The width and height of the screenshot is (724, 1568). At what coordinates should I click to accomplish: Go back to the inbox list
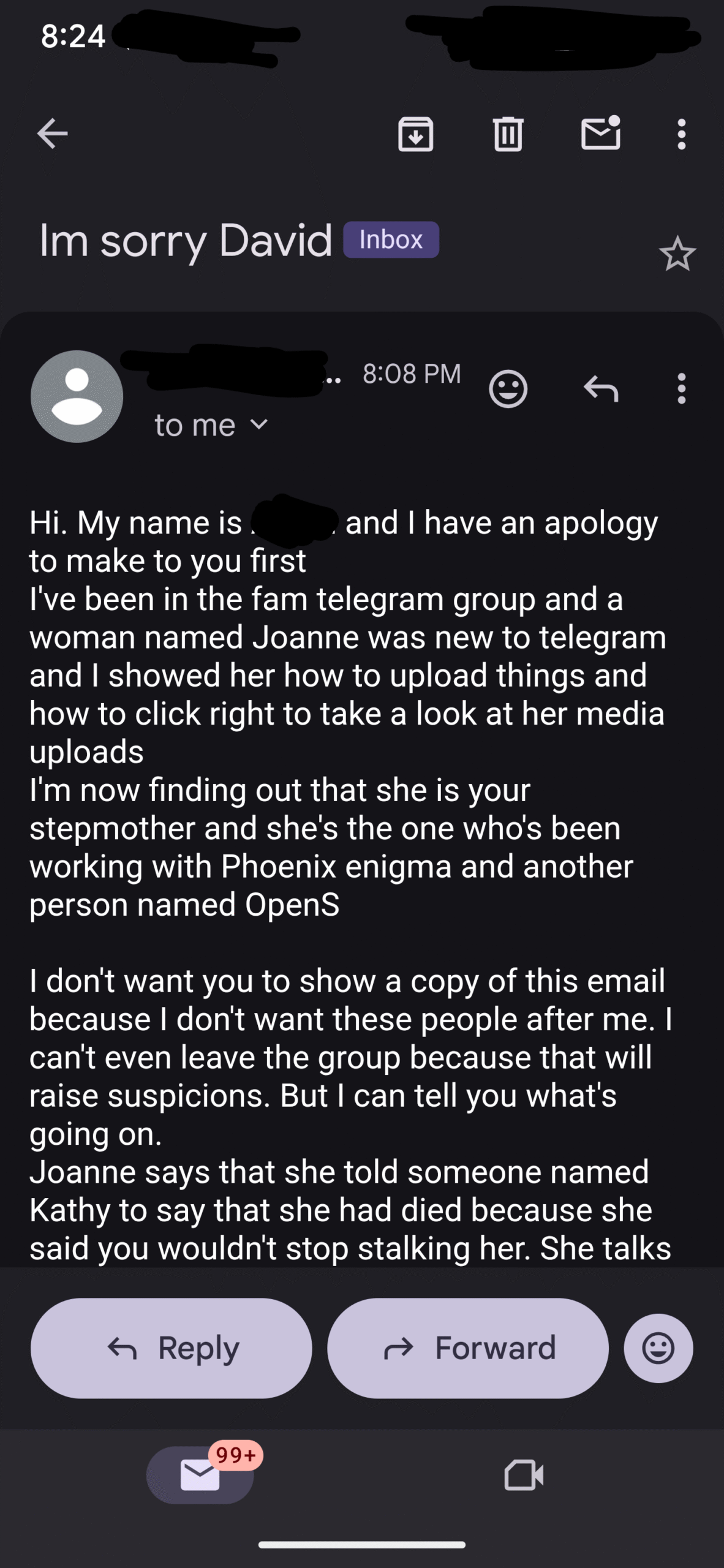[x=53, y=134]
